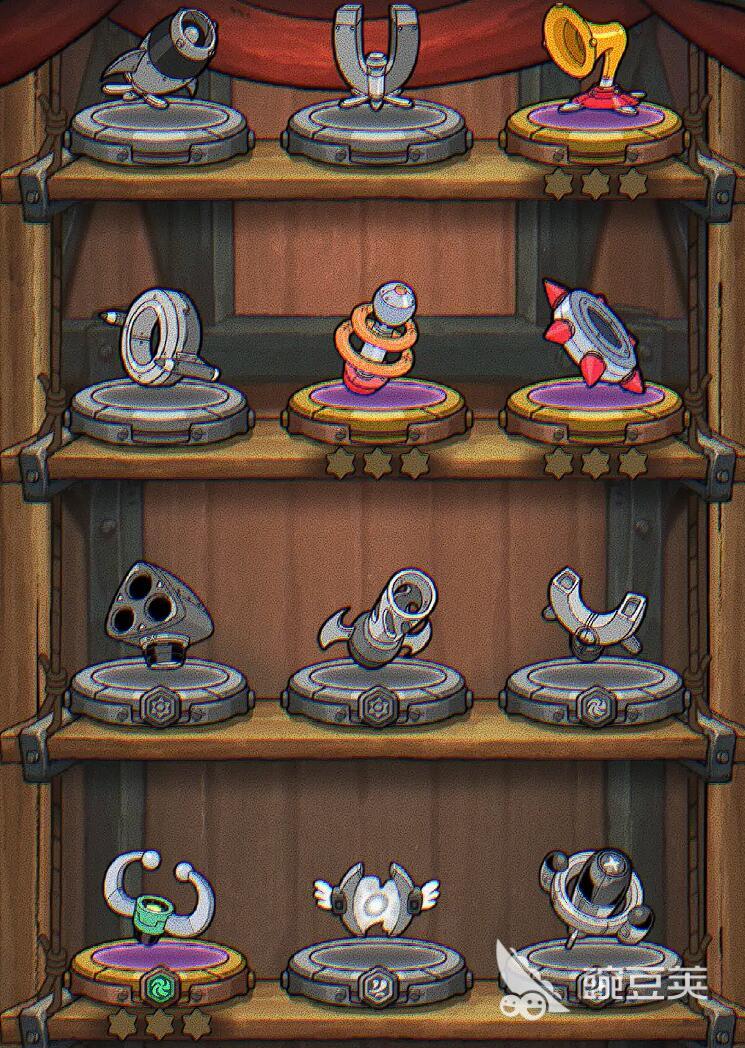Select the green core horned turret
This screenshot has width=745, height=1048.
tap(158, 890)
